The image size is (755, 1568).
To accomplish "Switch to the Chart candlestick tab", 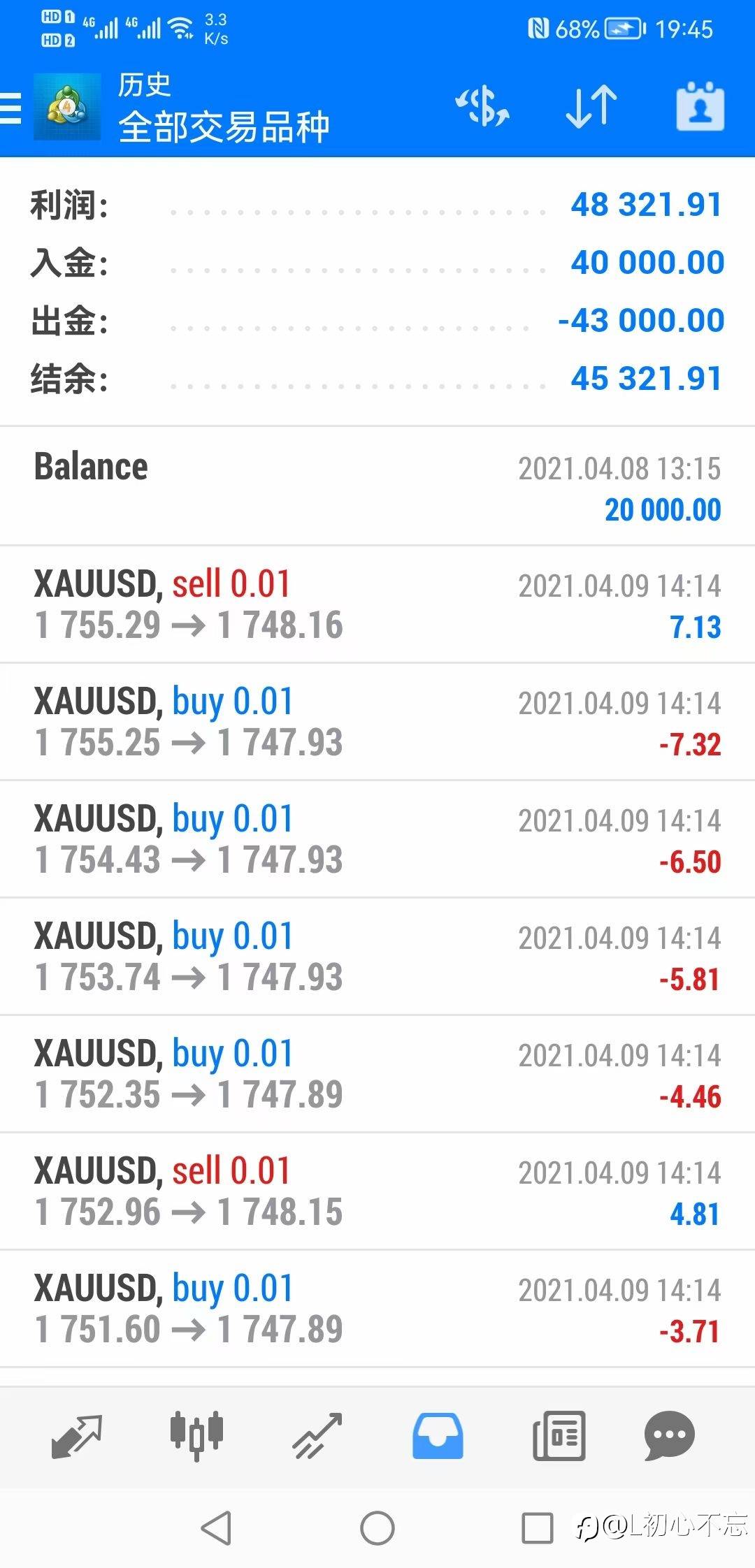I will coord(196,1436).
